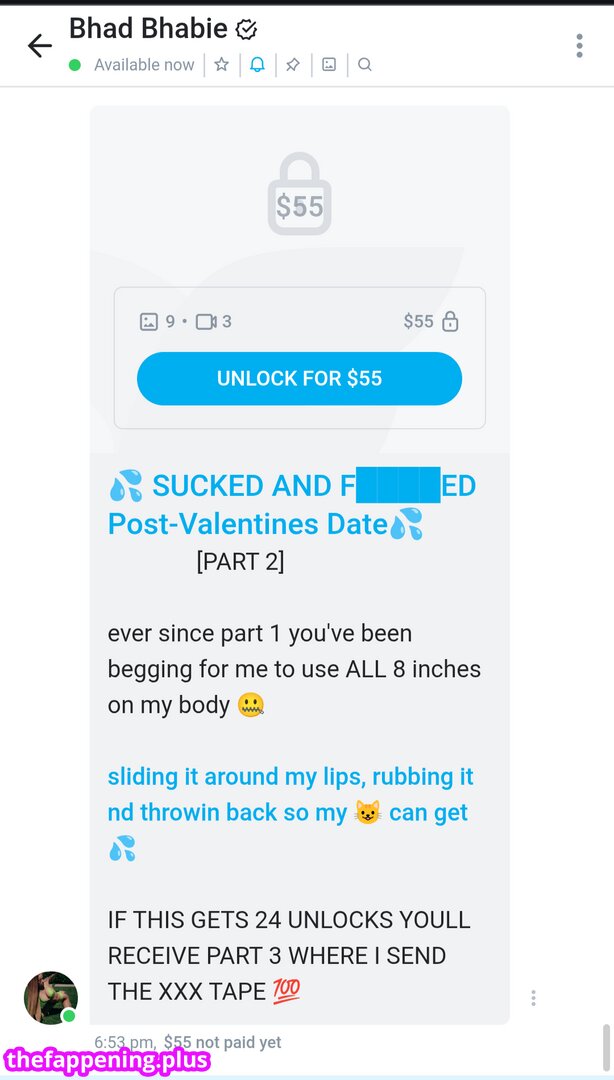Open the top-right overflow menu
Image resolution: width=614 pixels, height=1080 pixels.
579,45
